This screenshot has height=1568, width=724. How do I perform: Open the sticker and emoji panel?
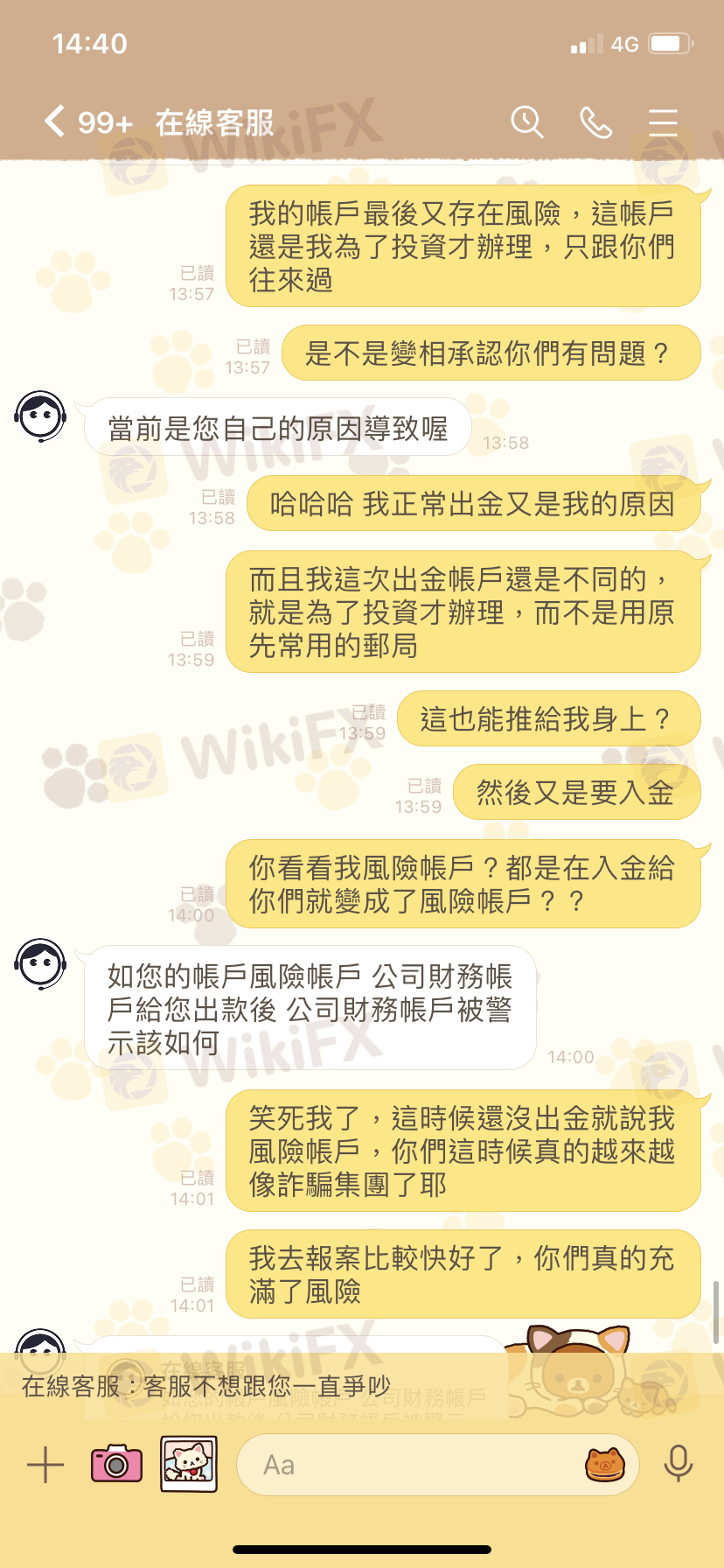(605, 1465)
